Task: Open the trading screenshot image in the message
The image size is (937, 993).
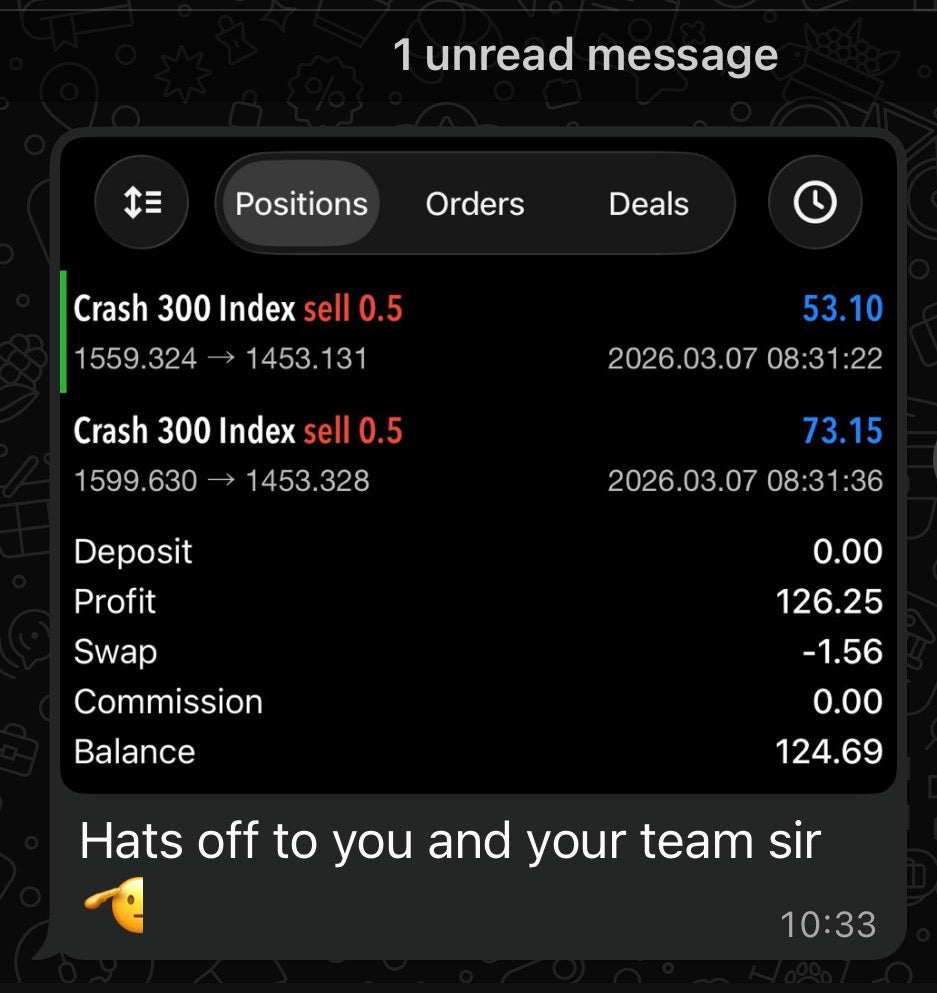Action: pos(478,465)
